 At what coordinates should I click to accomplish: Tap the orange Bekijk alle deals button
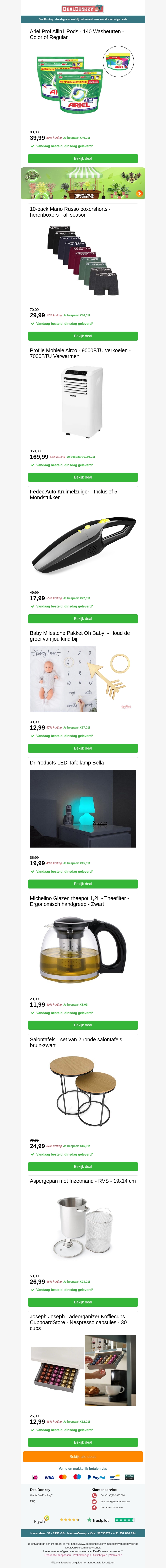(83, 1457)
